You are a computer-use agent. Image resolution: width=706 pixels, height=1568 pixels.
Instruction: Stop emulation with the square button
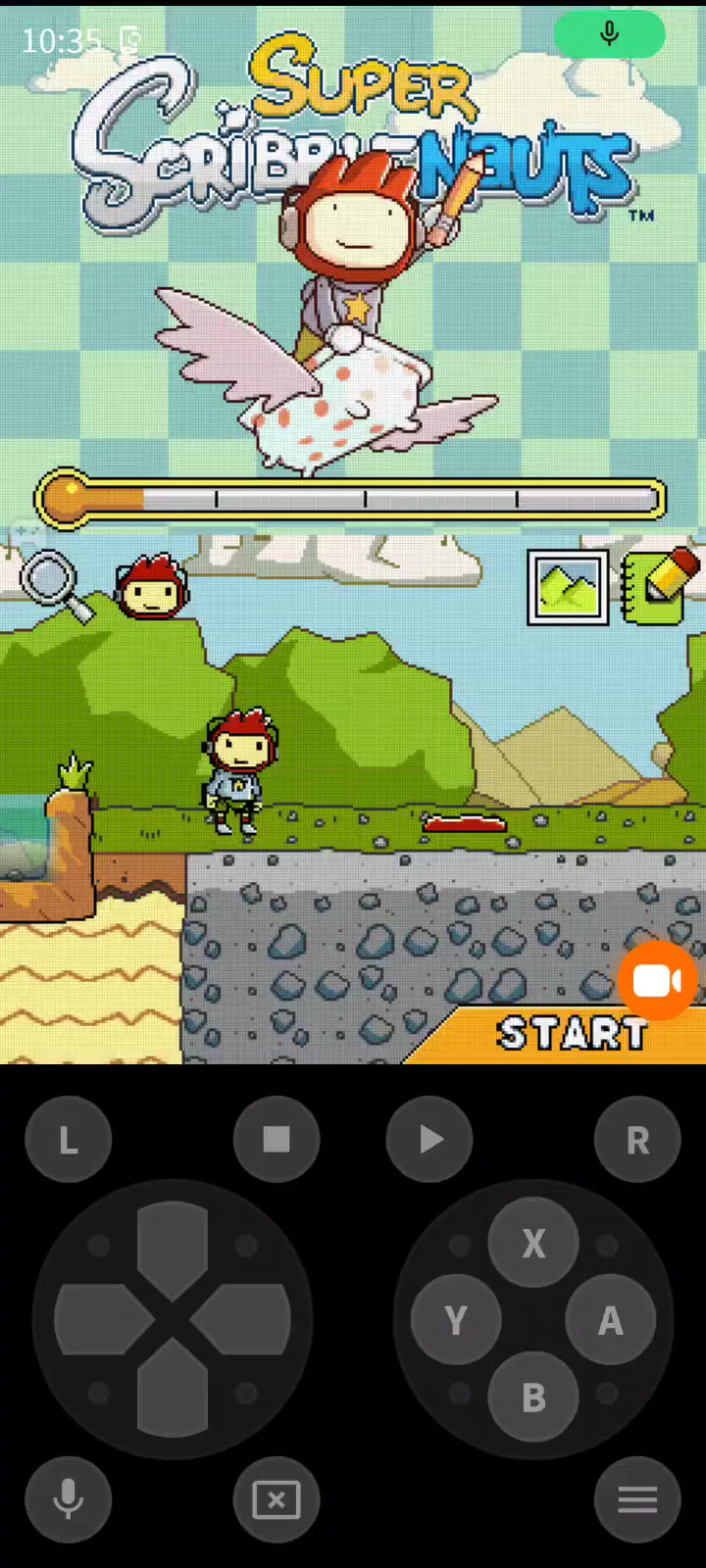[x=277, y=1140]
